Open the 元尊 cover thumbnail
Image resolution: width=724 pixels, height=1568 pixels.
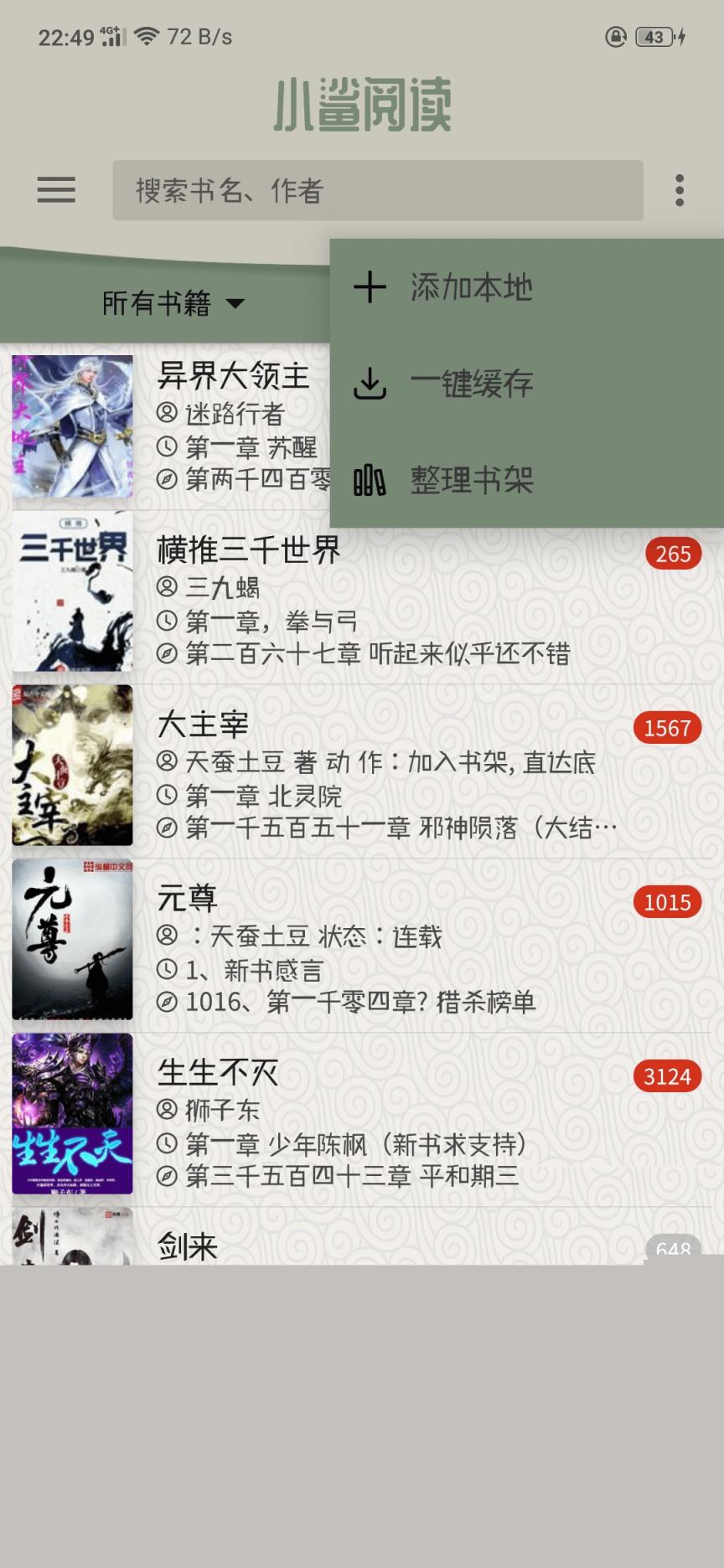[72, 940]
